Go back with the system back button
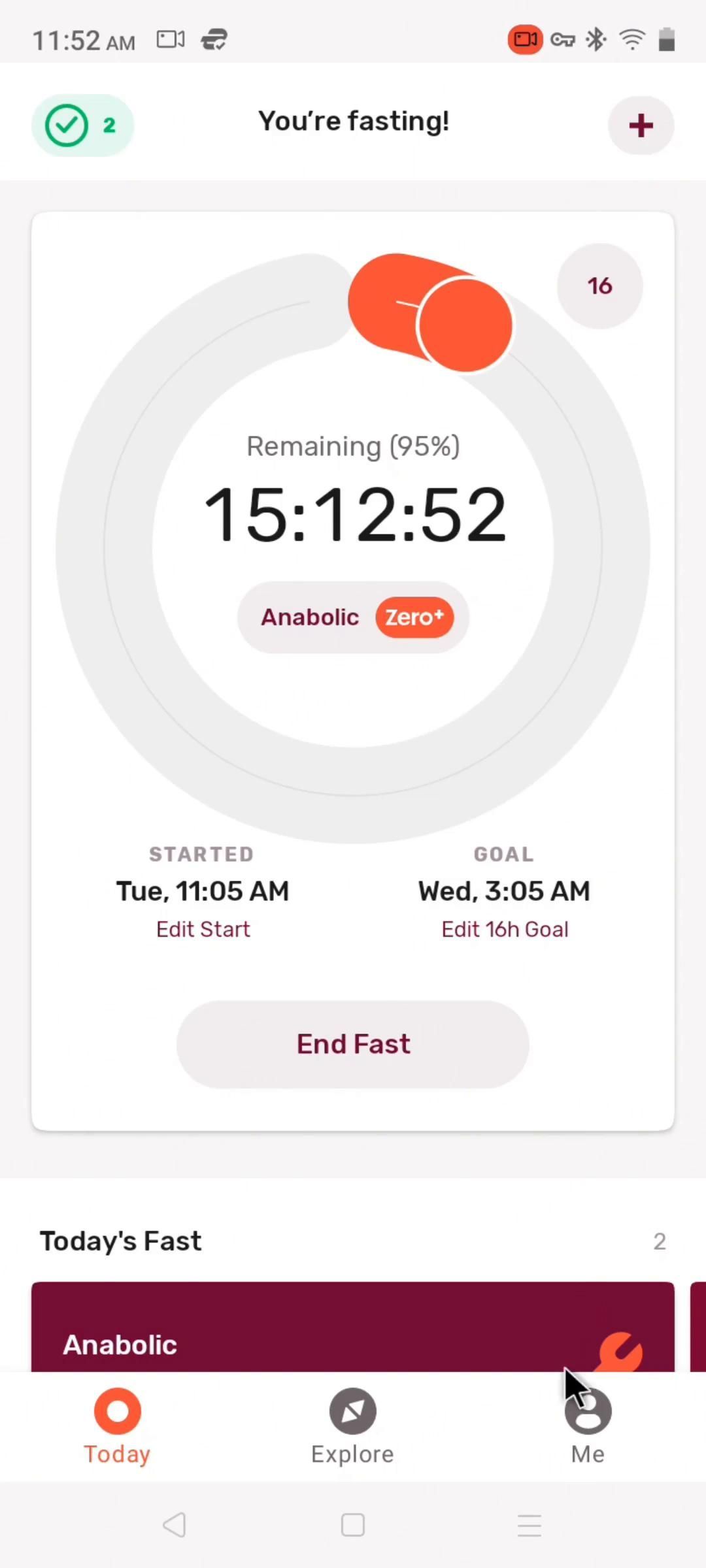The height and width of the screenshot is (1568, 706). click(x=175, y=1525)
